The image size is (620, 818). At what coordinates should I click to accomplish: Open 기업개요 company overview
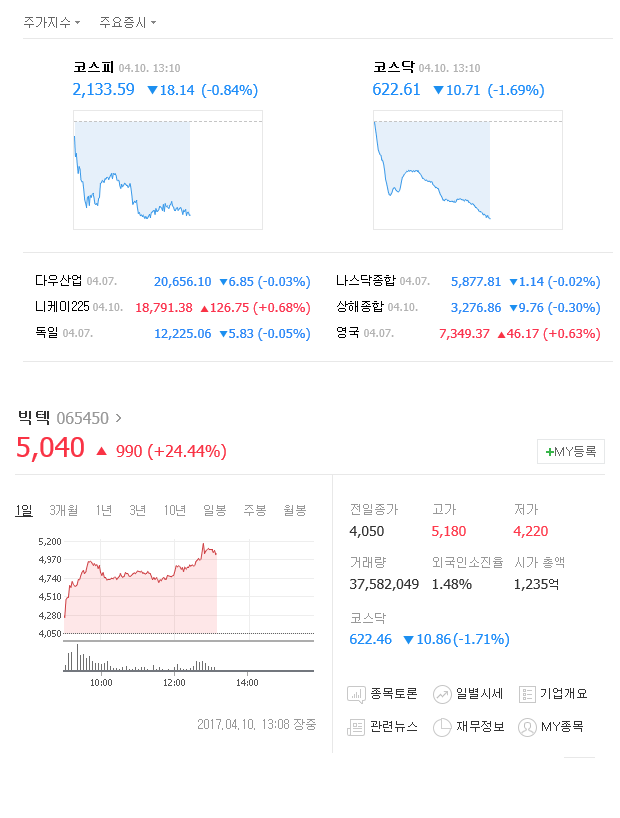[553, 694]
